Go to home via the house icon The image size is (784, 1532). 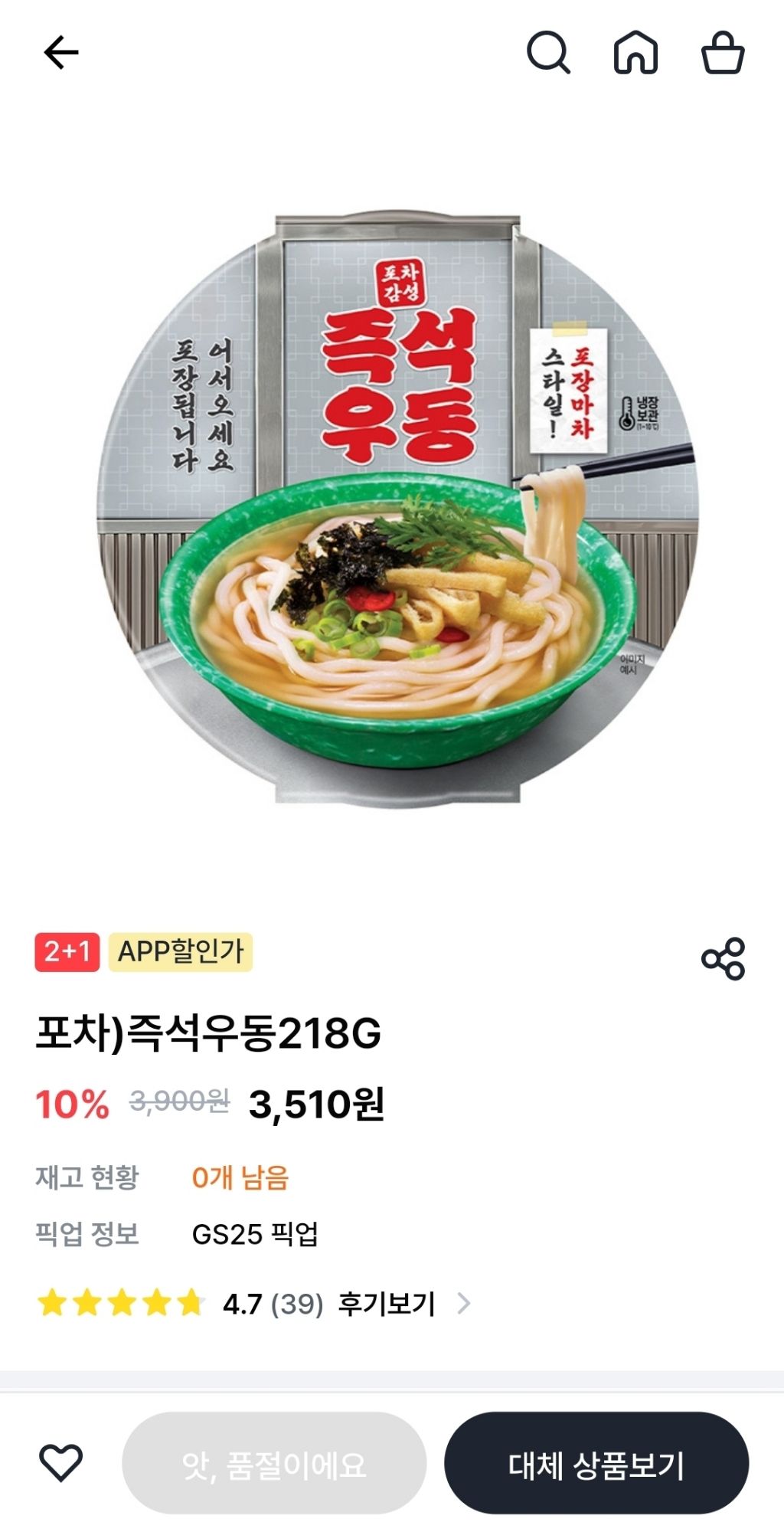coord(635,53)
